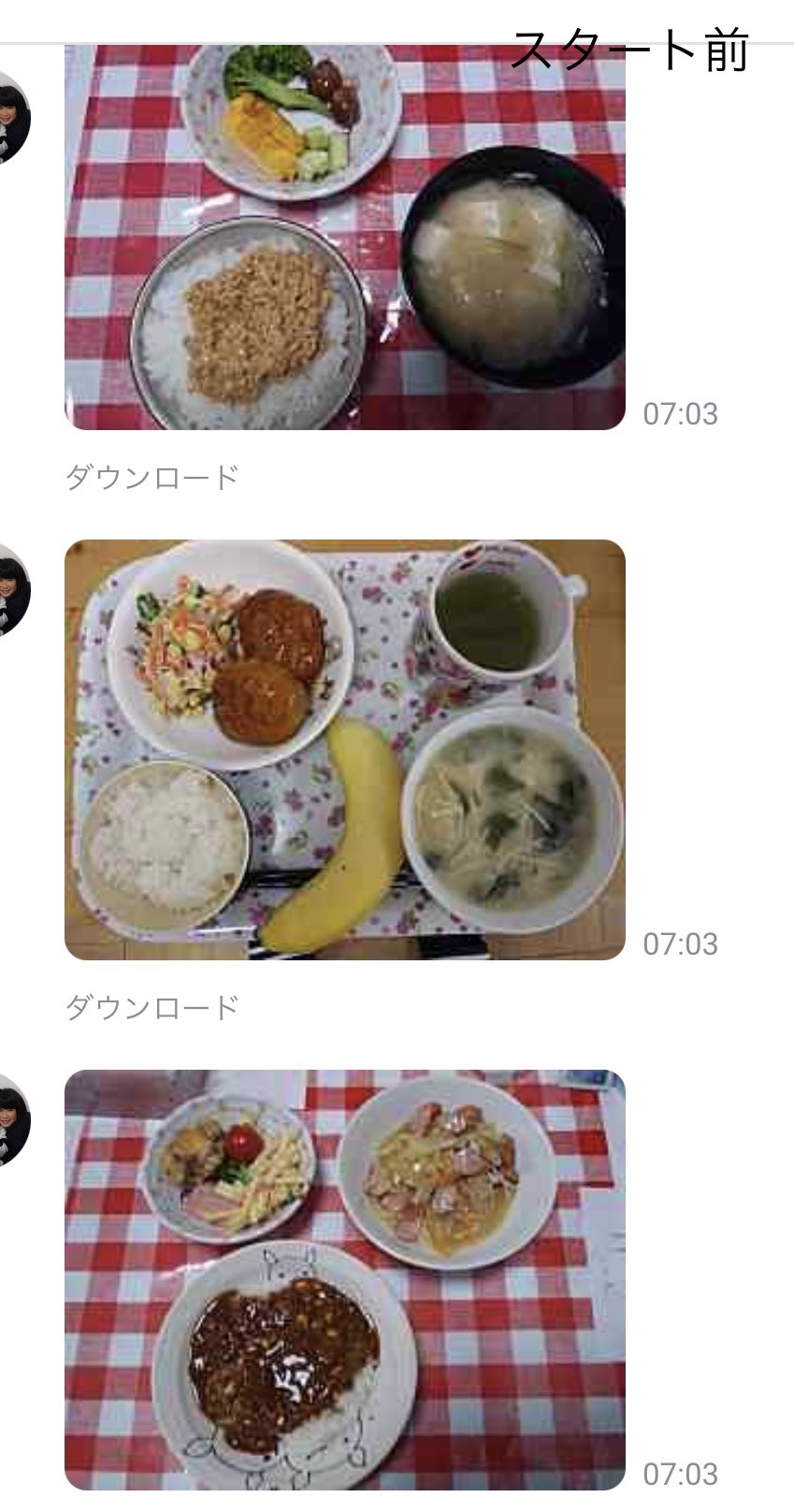Open the banana and croquette meal photo
Image resolution: width=794 pixels, height=1512 pixels.
pos(344,750)
